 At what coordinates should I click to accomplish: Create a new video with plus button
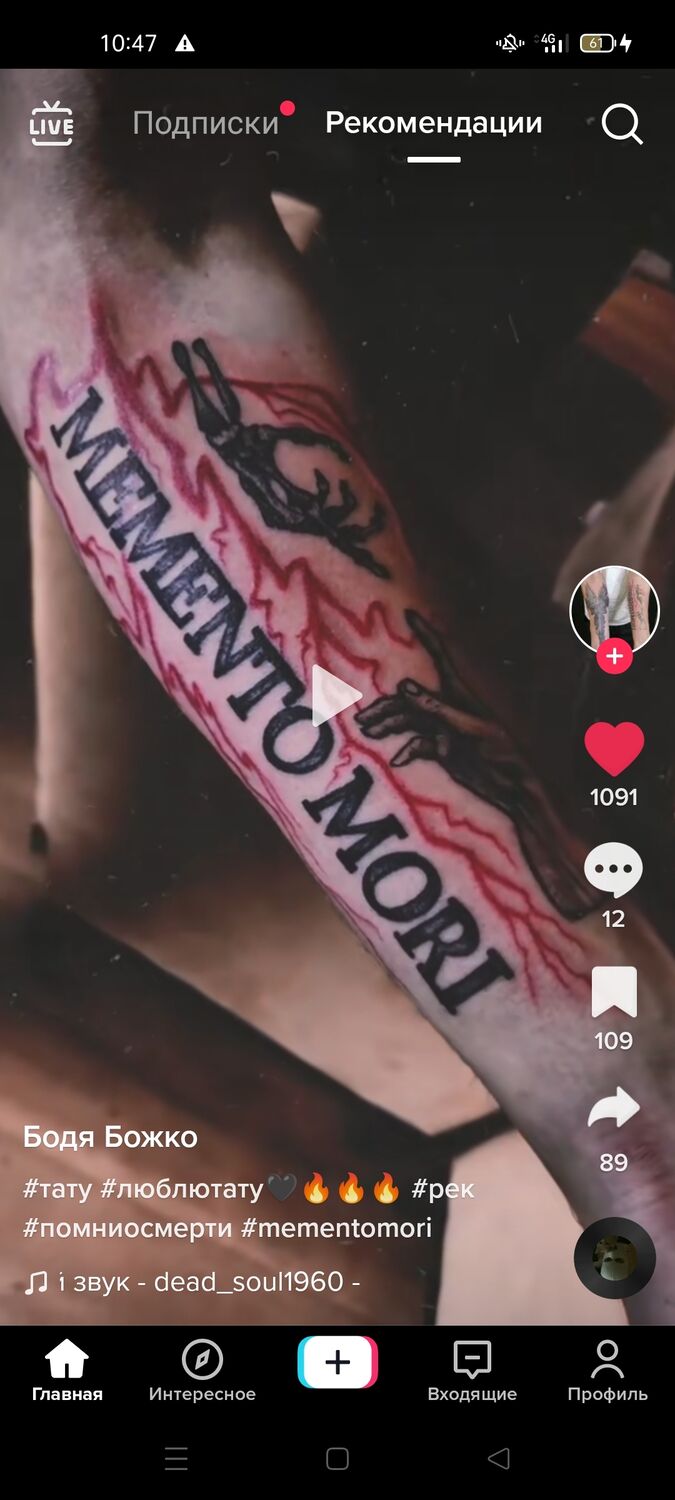point(337,1362)
